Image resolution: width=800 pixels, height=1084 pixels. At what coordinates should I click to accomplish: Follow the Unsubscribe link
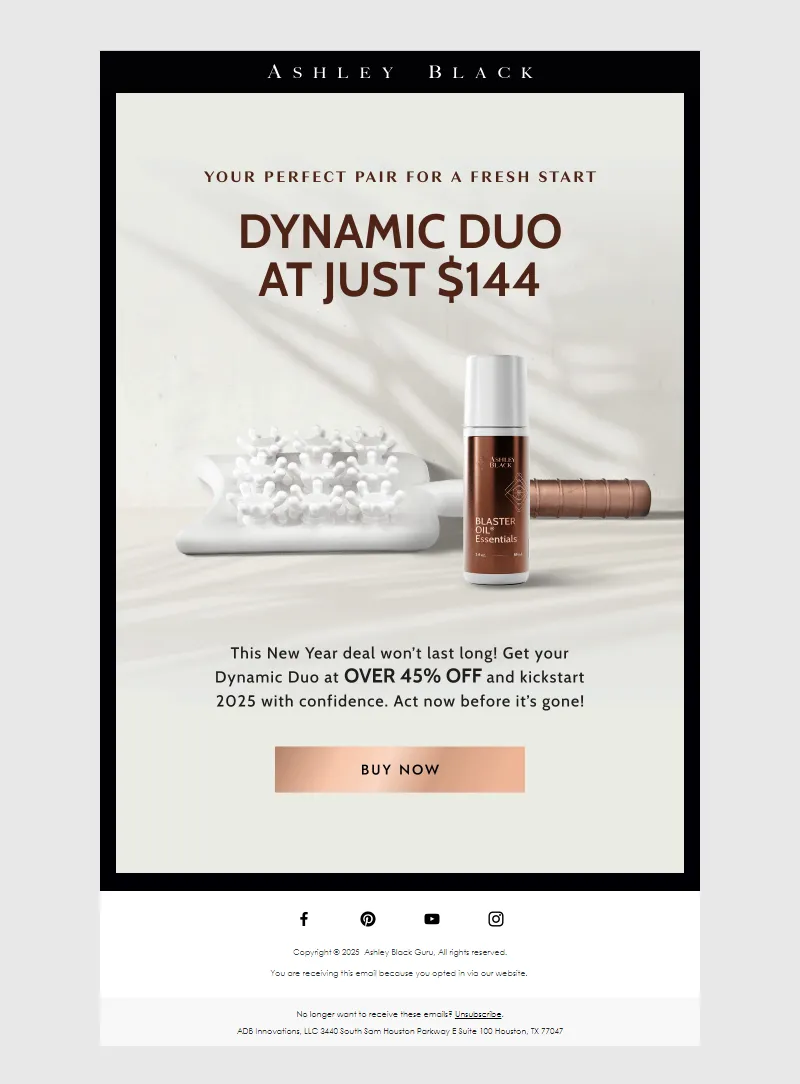point(478,1014)
